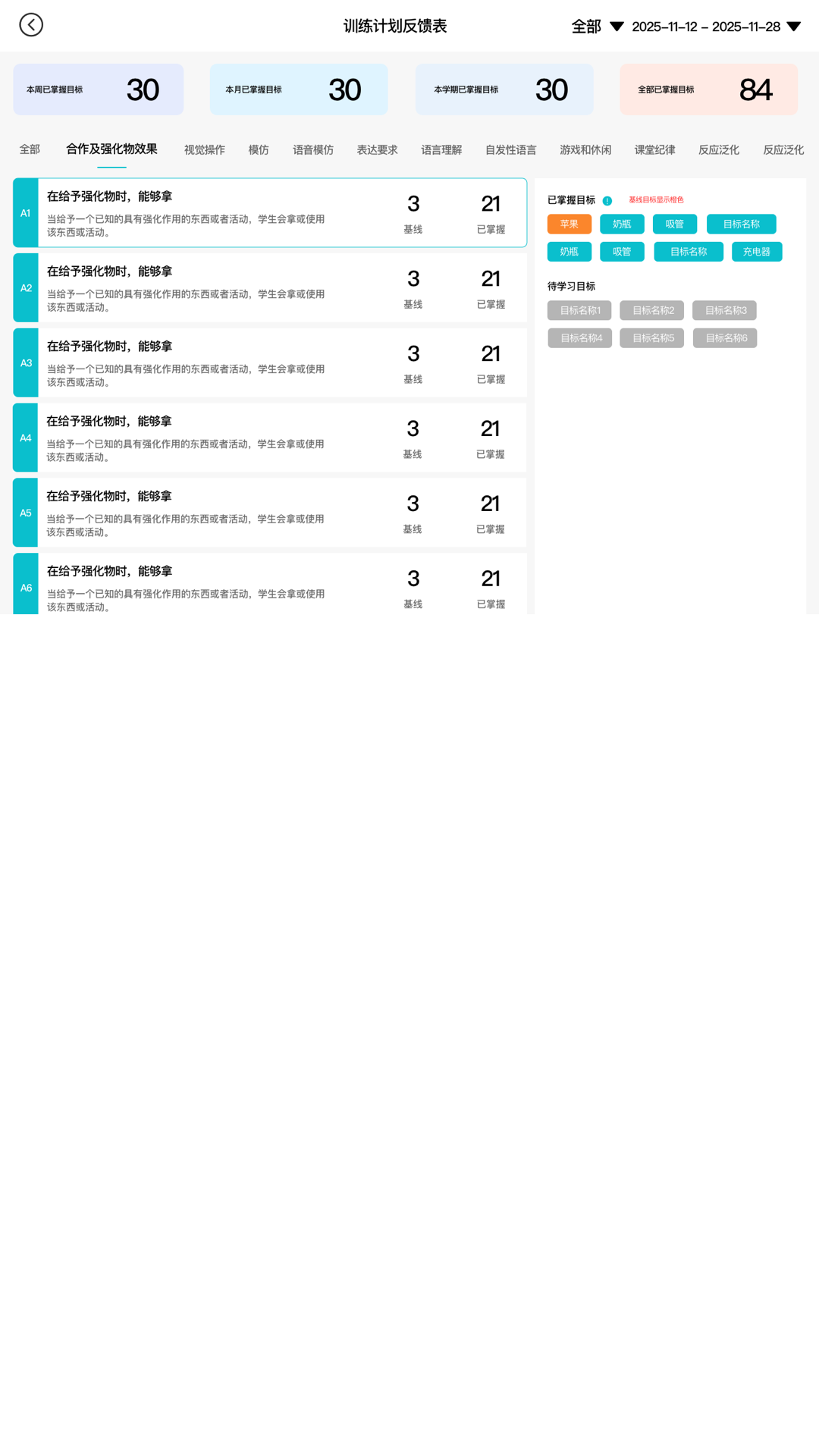Switch to the 视觉操作 tab

205,149
